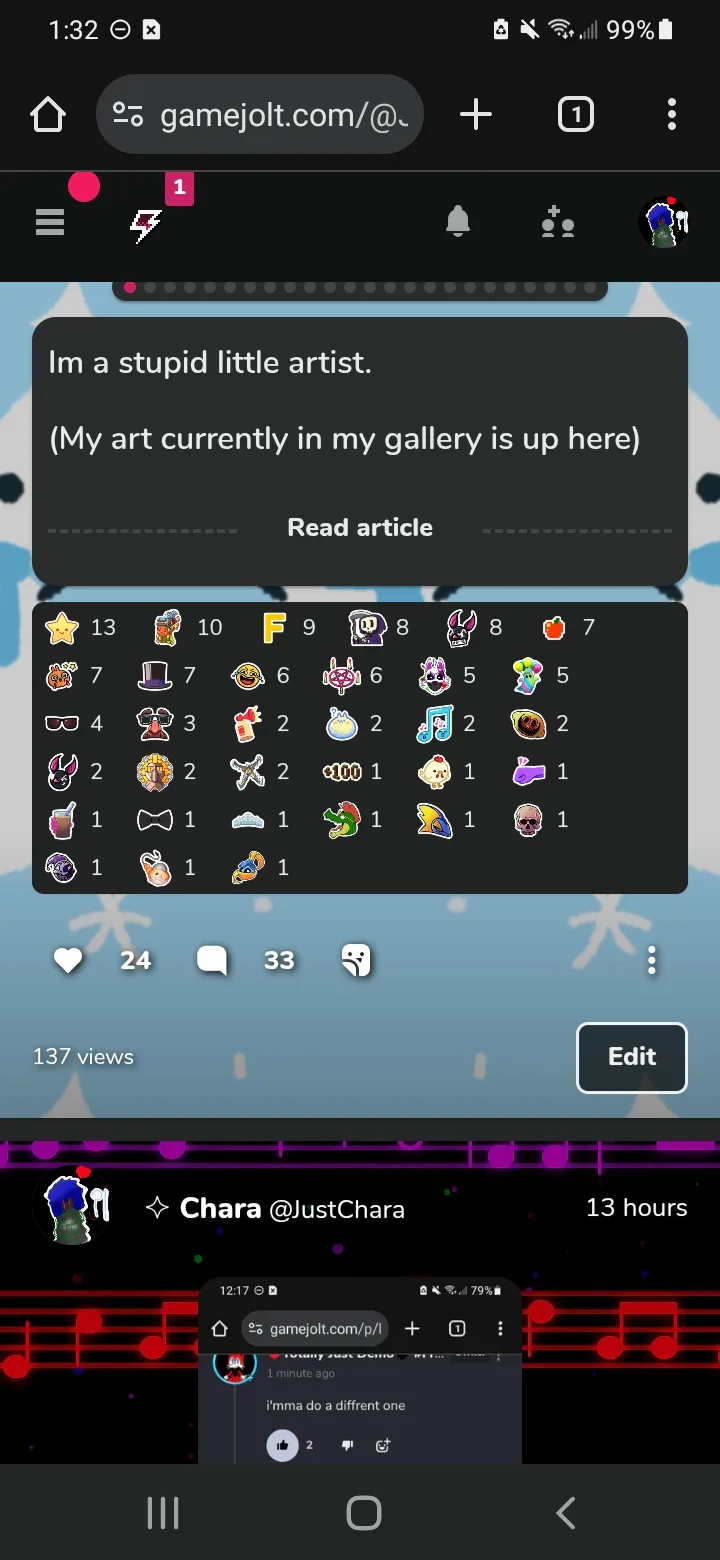This screenshot has height=1560, width=720.
Task: Go to the Game Jolt lightning logo home
Action: click(x=146, y=226)
